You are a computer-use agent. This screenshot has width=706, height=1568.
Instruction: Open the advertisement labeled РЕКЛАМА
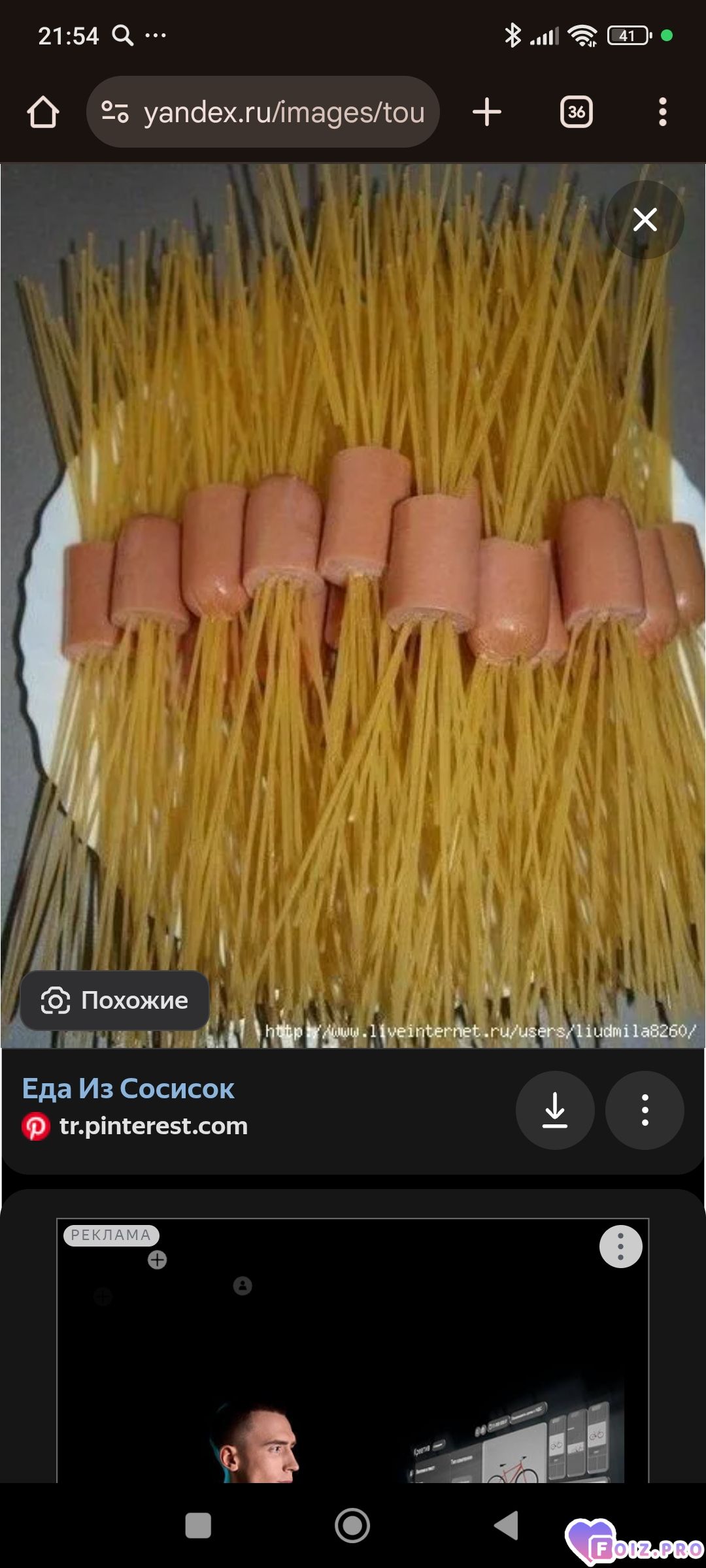tap(353, 1350)
